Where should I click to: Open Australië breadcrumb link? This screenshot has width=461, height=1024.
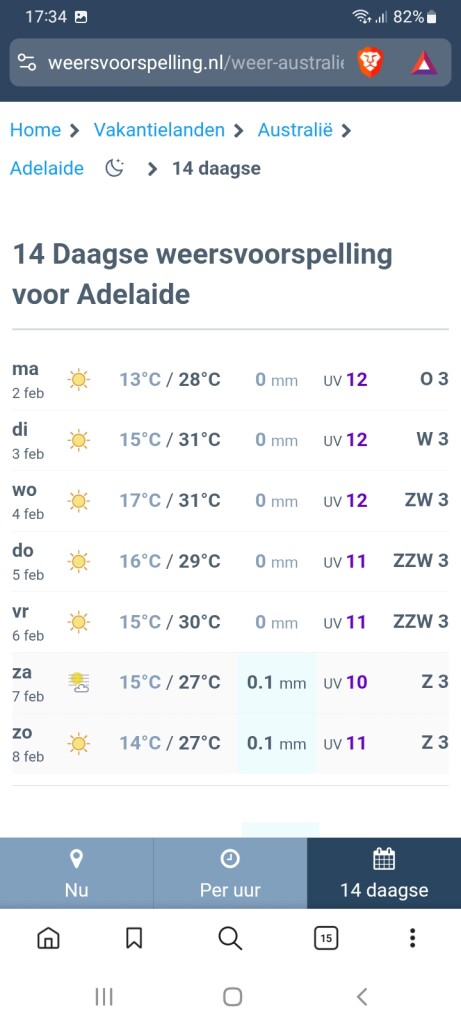(295, 130)
